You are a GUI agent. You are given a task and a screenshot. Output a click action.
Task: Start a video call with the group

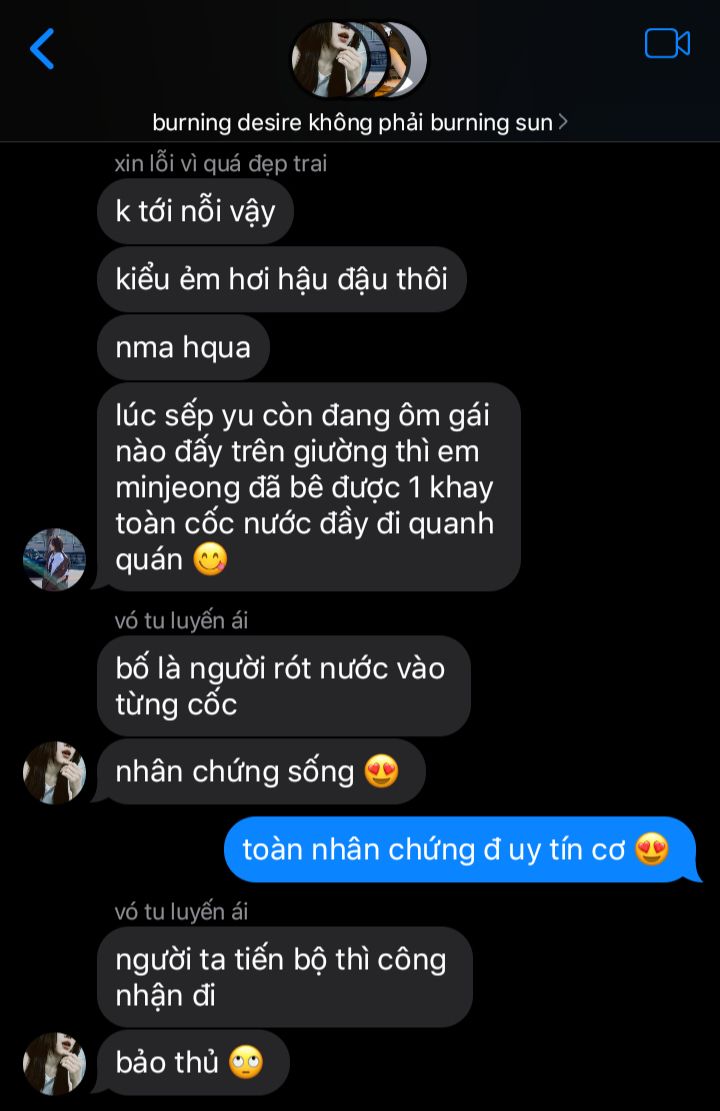pos(667,44)
